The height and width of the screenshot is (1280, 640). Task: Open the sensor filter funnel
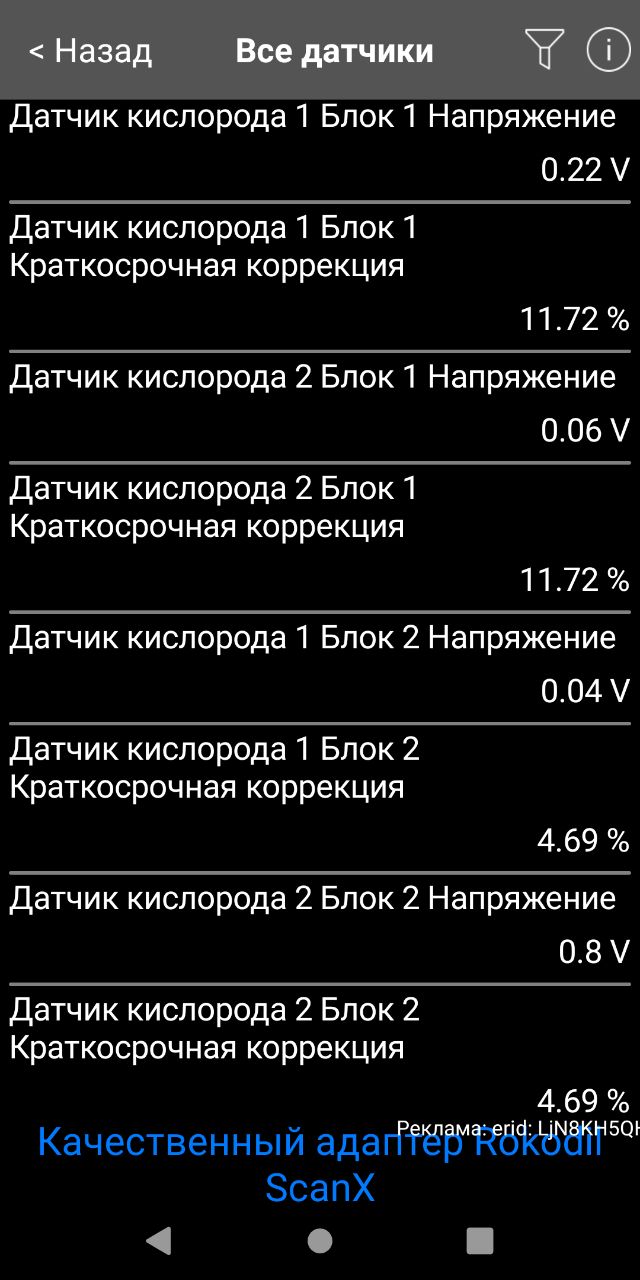tap(544, 49)
